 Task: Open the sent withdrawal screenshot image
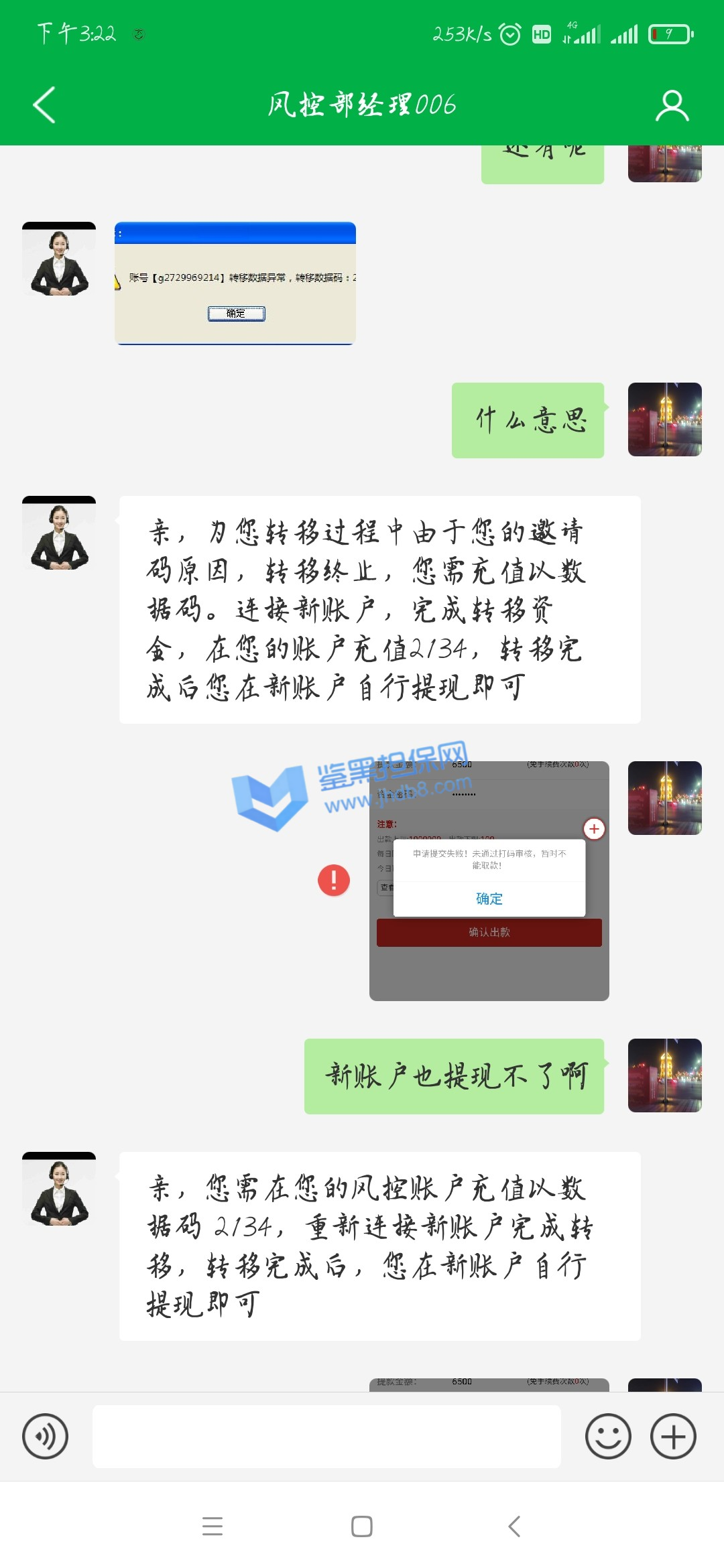pyautogui.click(x=489, y=880)
